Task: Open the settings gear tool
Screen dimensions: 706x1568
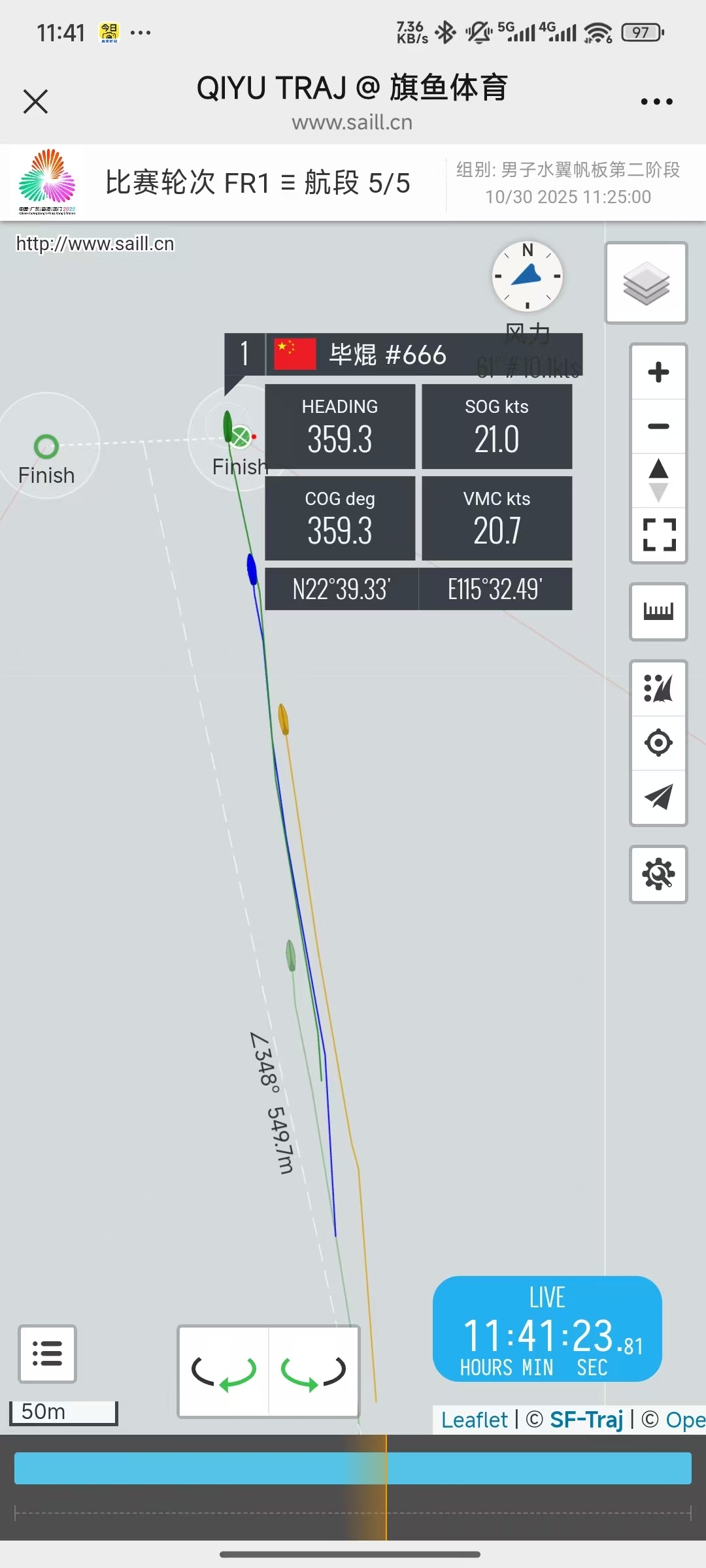Action: pos(658,874)
